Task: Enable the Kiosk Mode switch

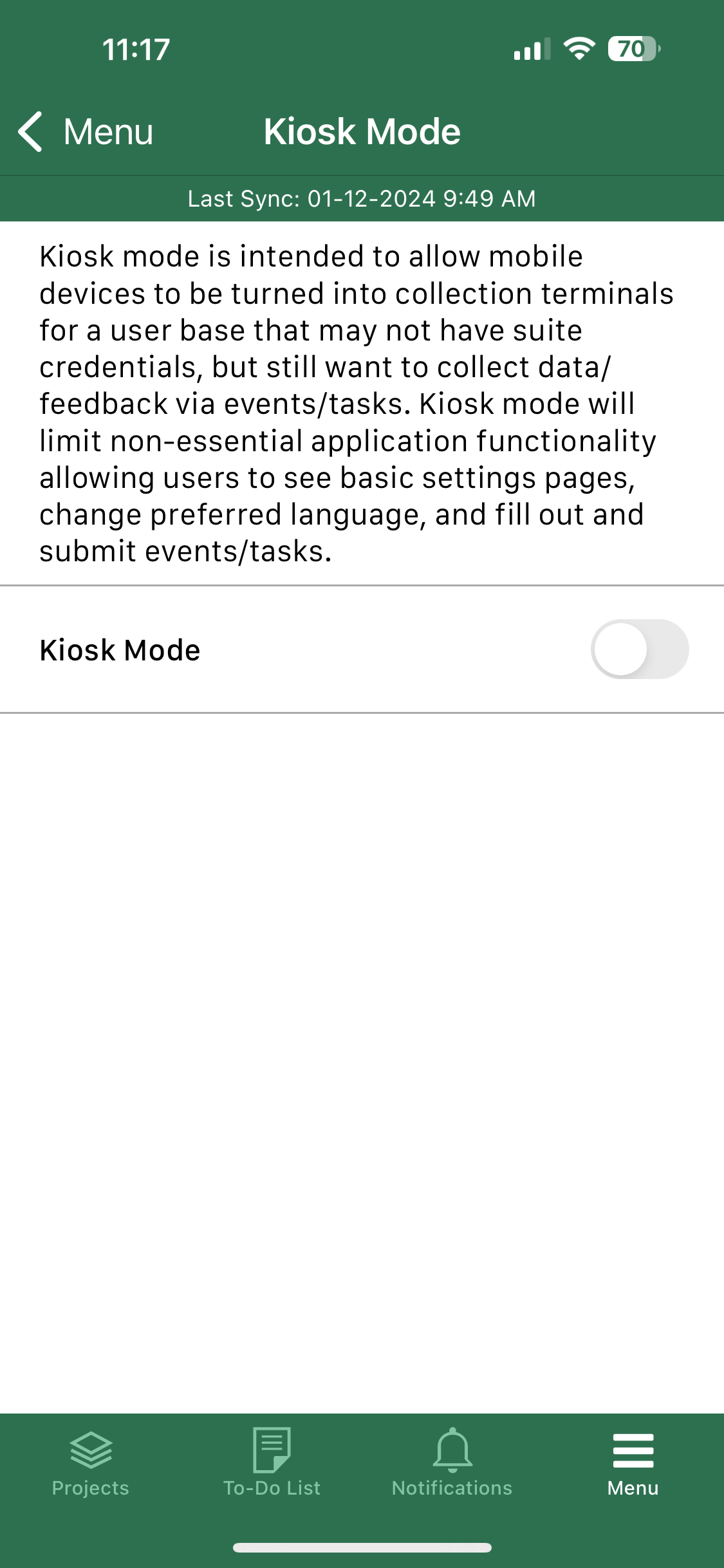Action: [640, 649]
